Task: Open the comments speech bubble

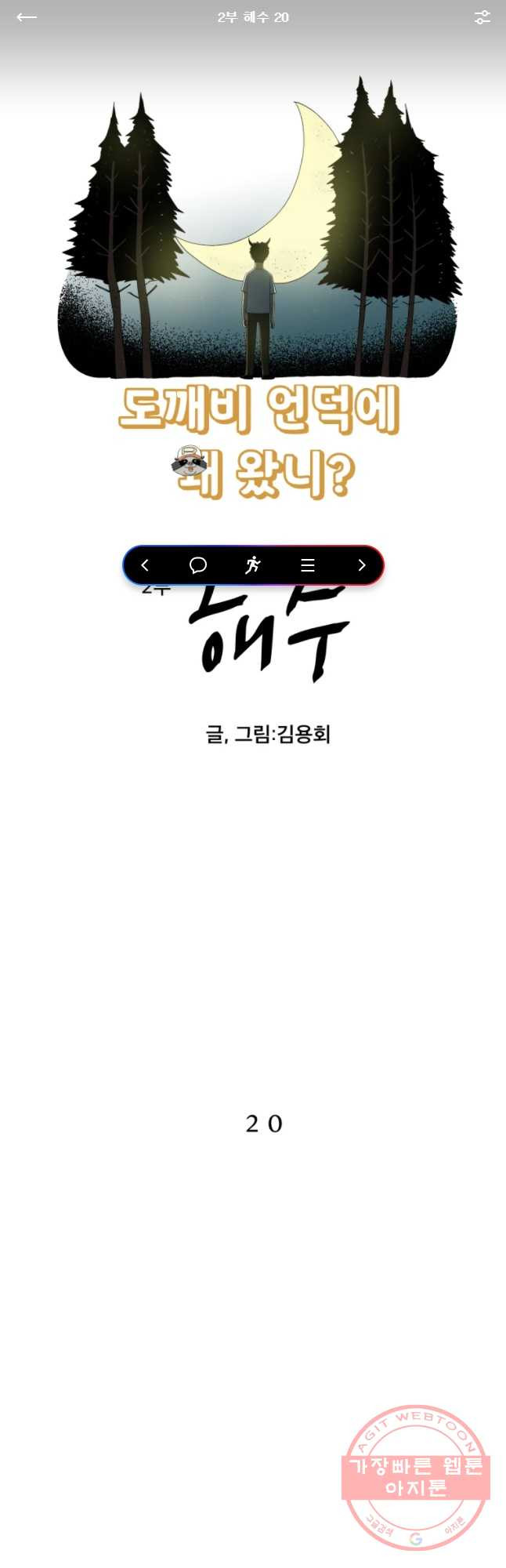Action: [198, 565]
